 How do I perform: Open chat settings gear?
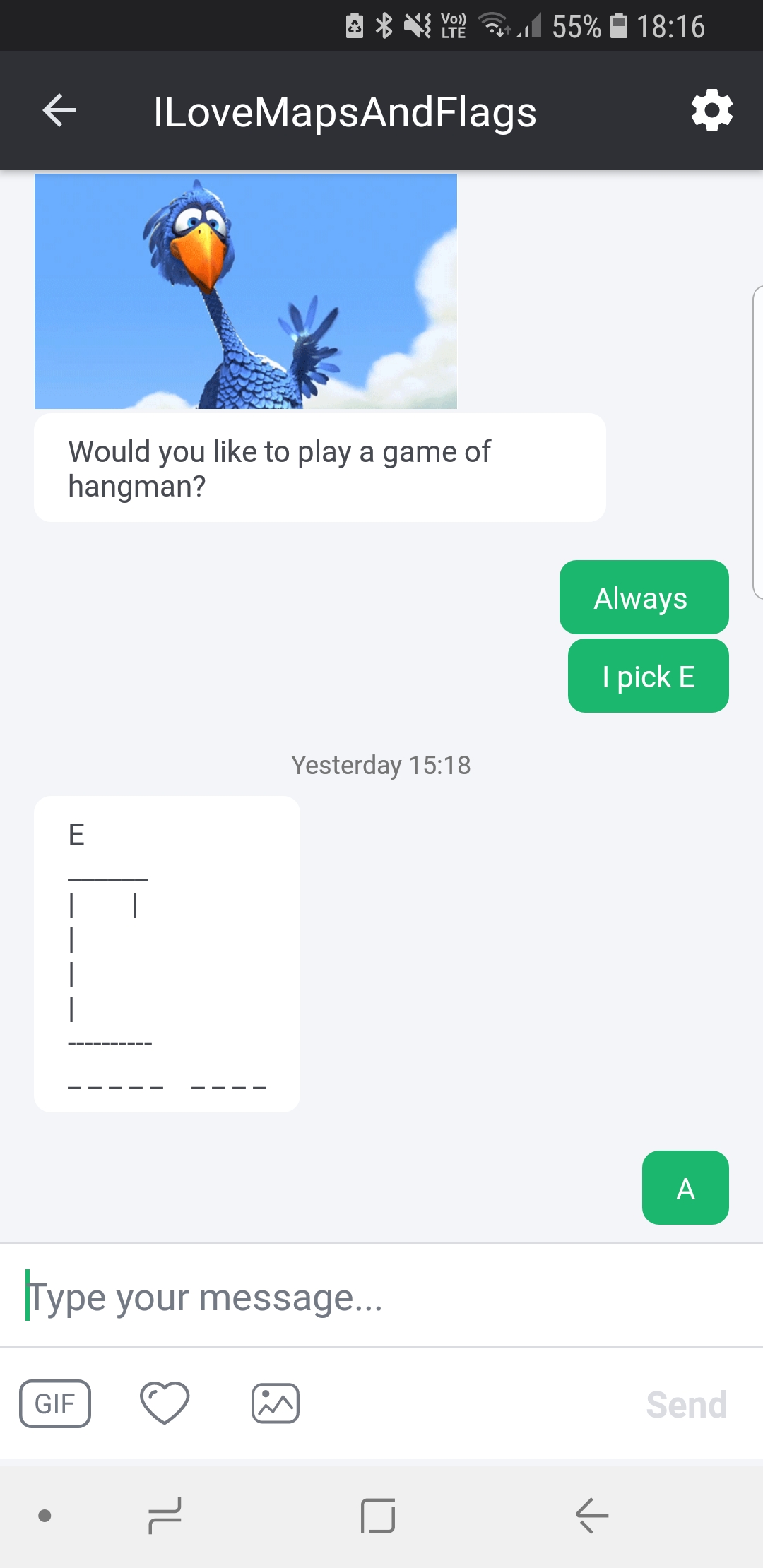coord(711,111)
